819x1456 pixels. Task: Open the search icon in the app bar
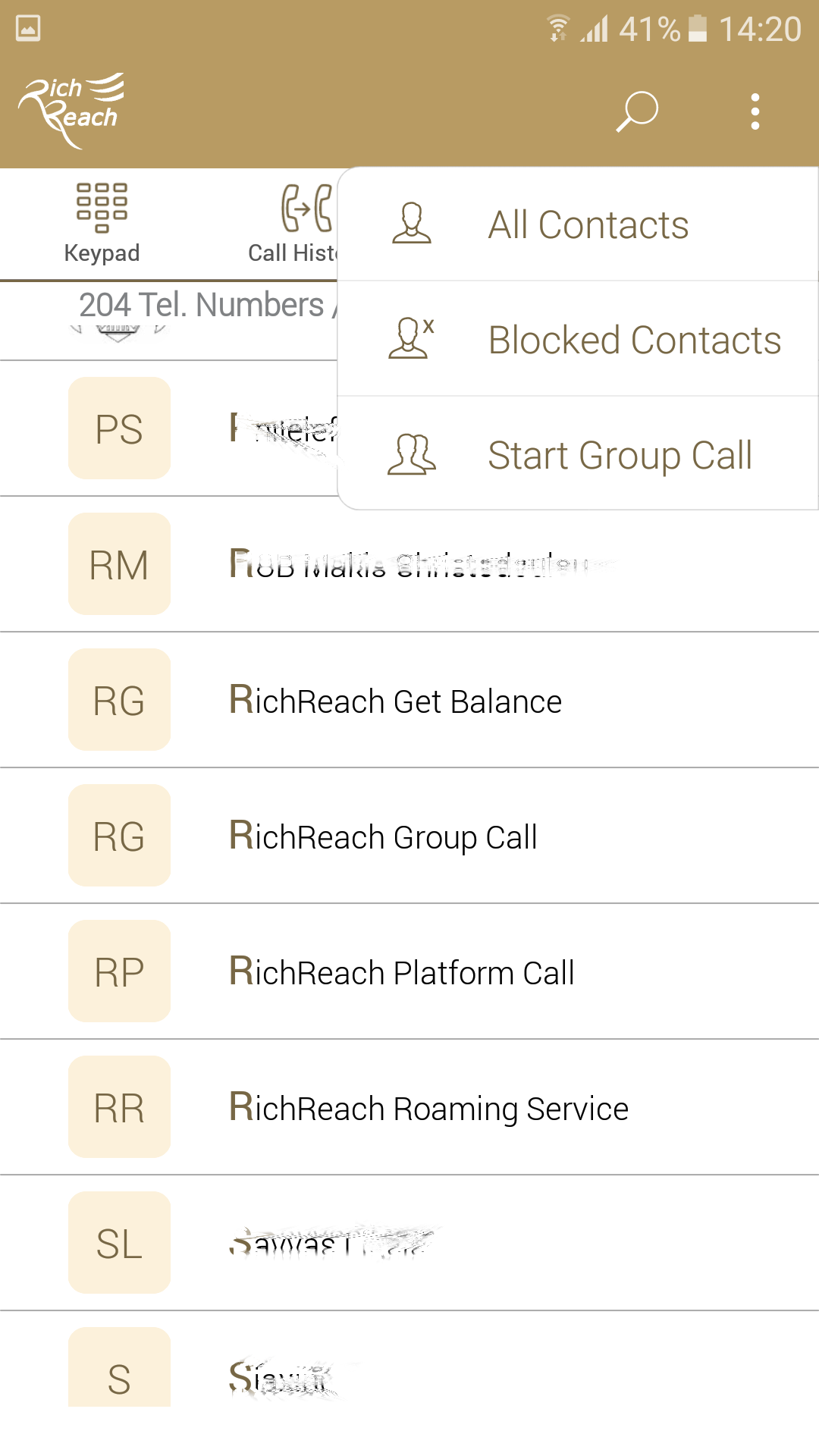[637, 111]
